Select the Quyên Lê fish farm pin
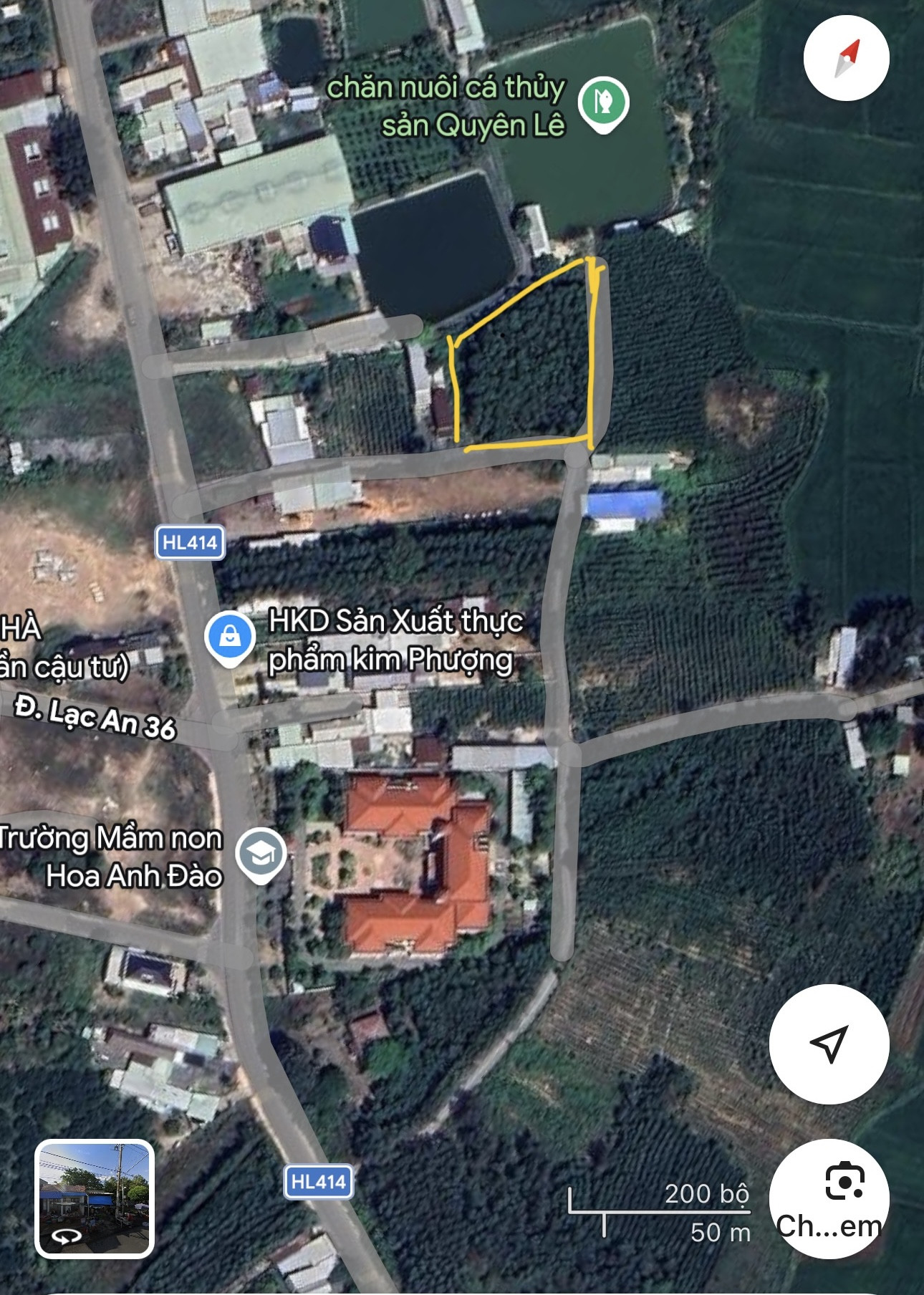Image resolution: width=924 pixels, height=1295 pixels. coord(604,105)
